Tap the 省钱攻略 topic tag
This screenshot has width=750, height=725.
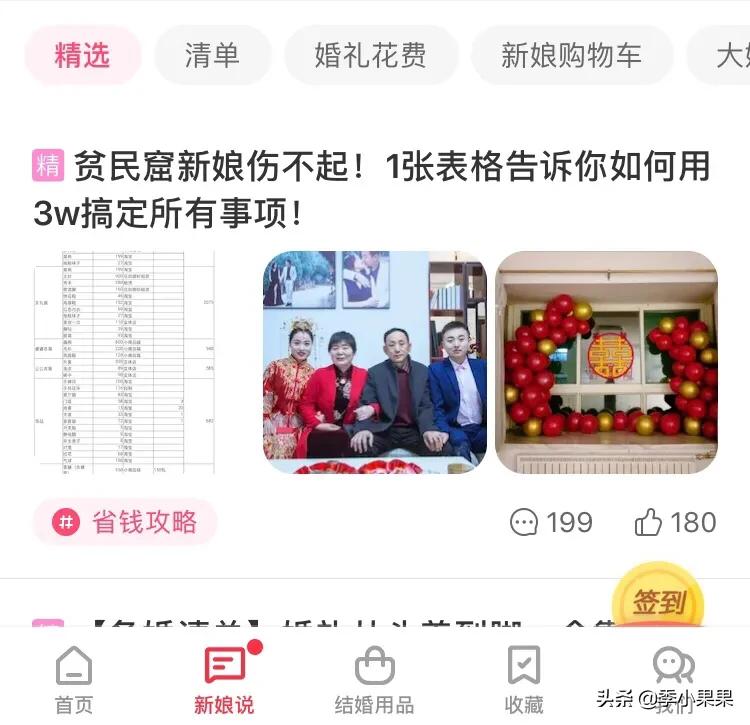(126, 522)
